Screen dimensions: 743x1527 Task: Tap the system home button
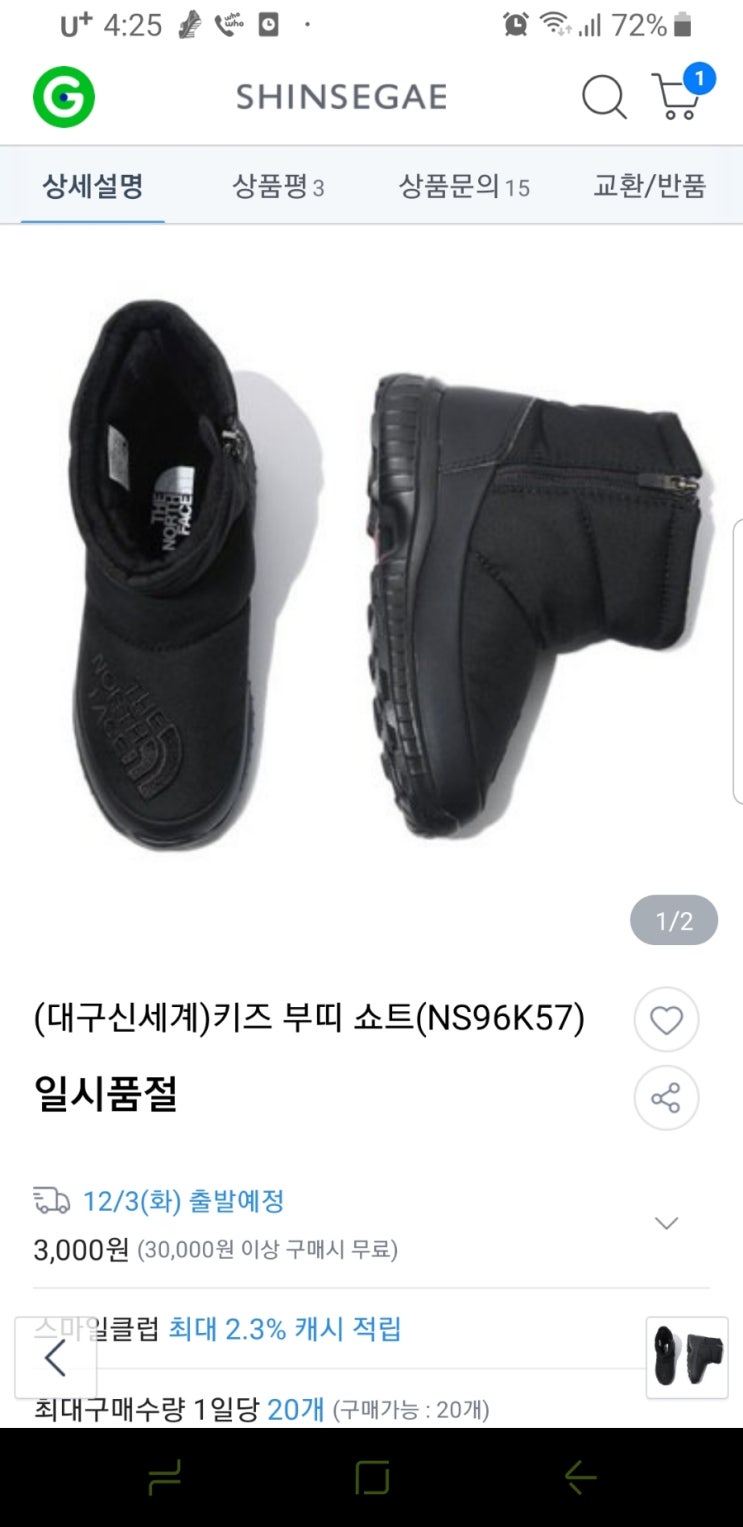coord(372,1477)
